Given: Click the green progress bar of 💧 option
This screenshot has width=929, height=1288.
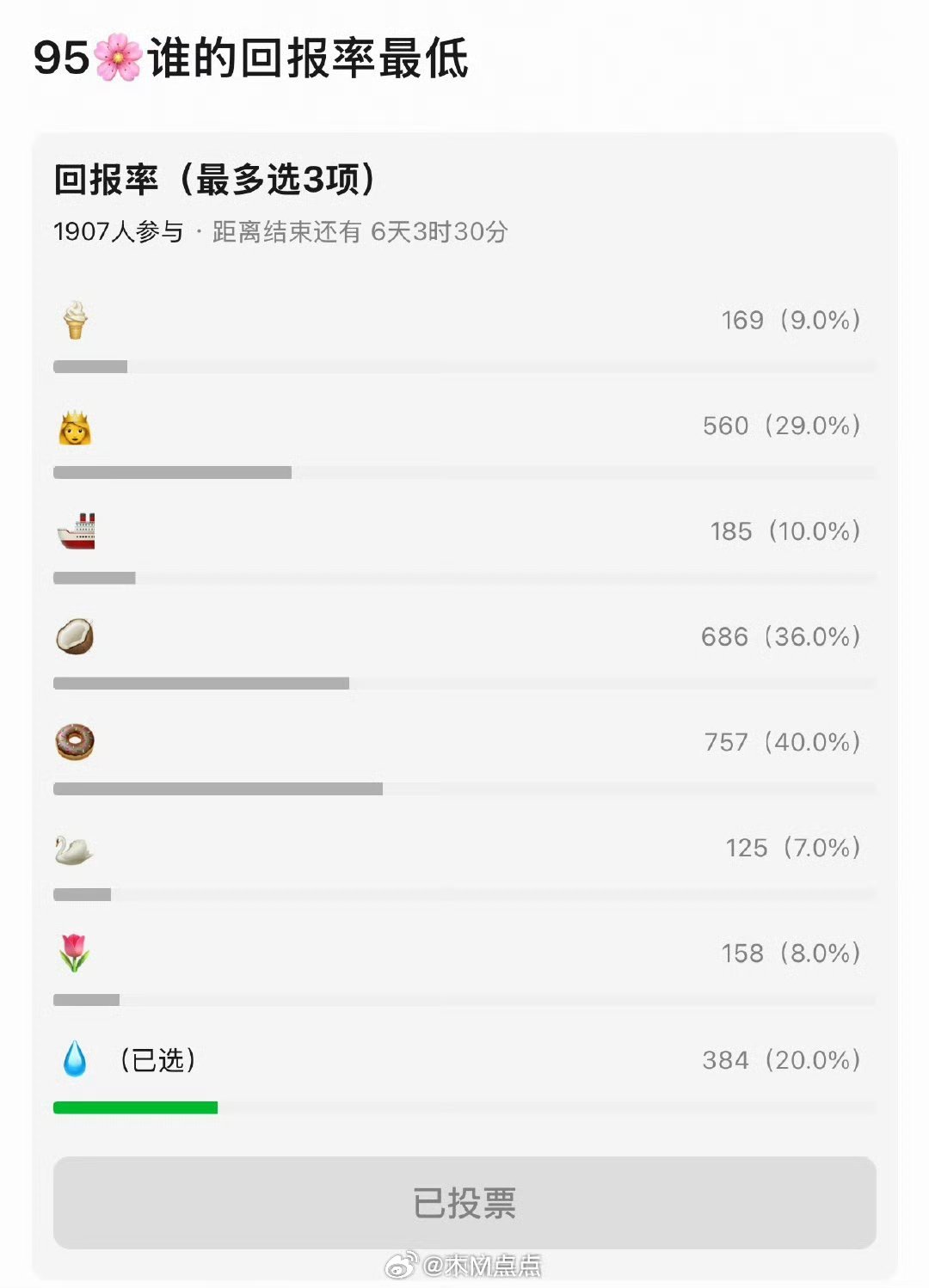Looking at the screenshot, I should click(136, 1107).
